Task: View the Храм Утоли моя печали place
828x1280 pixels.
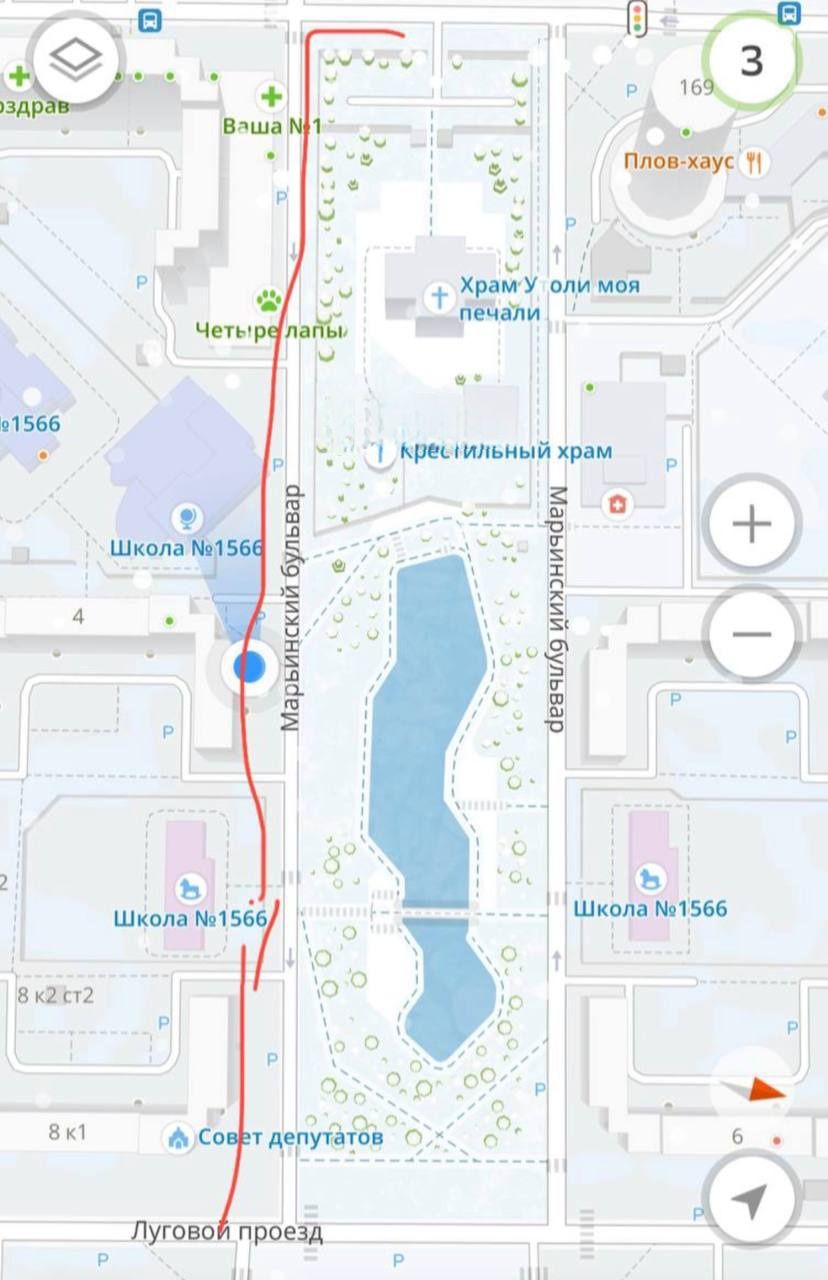Action: point(438,296)
